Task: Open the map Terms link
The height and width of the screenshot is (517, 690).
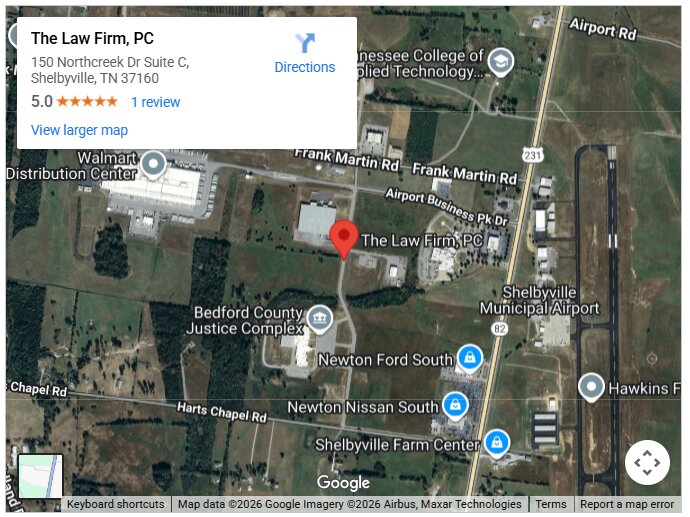Action: [x=550, y=505]
